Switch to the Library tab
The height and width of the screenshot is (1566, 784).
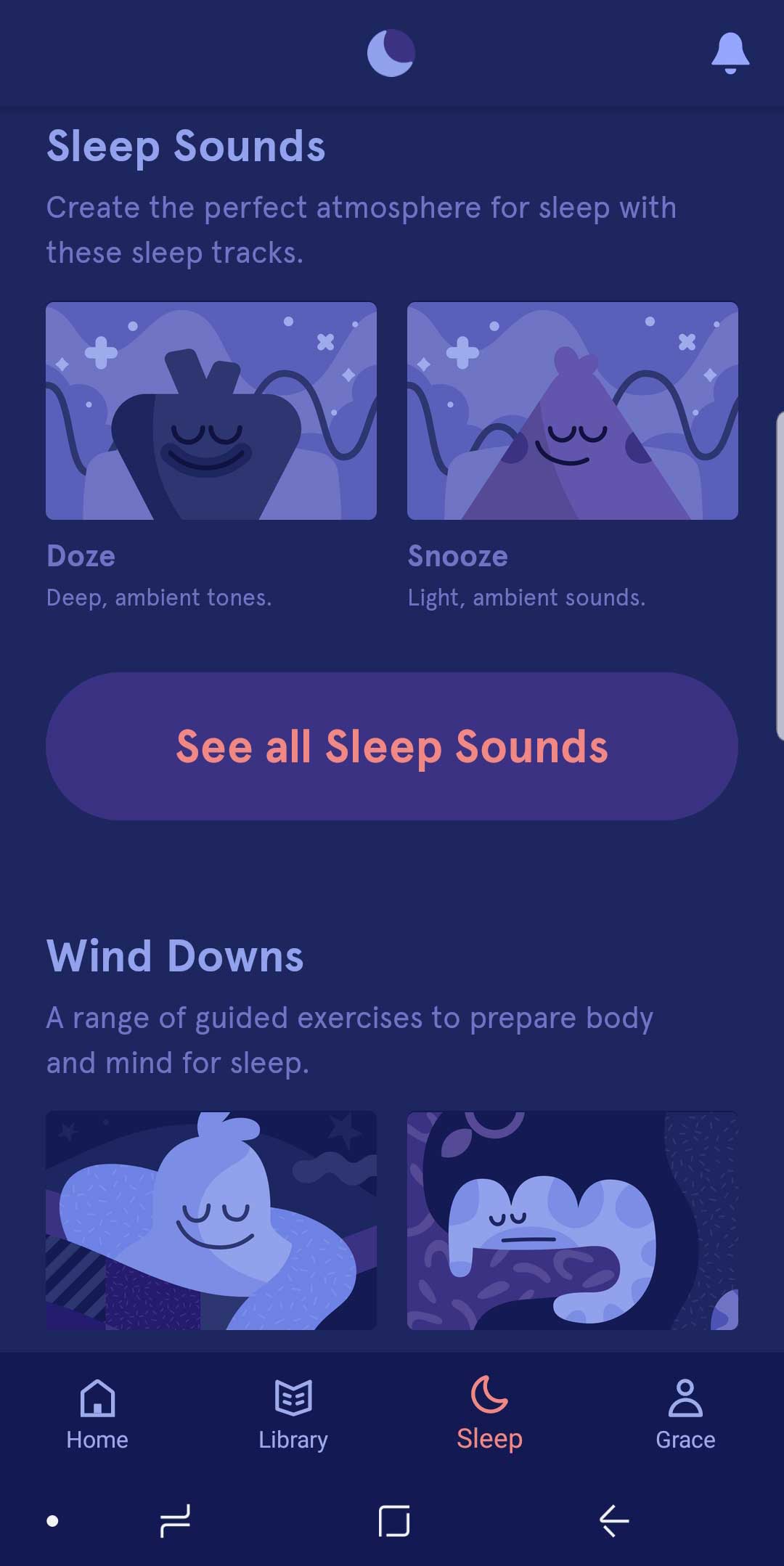pyautogui.click(x=293, y=1414)
